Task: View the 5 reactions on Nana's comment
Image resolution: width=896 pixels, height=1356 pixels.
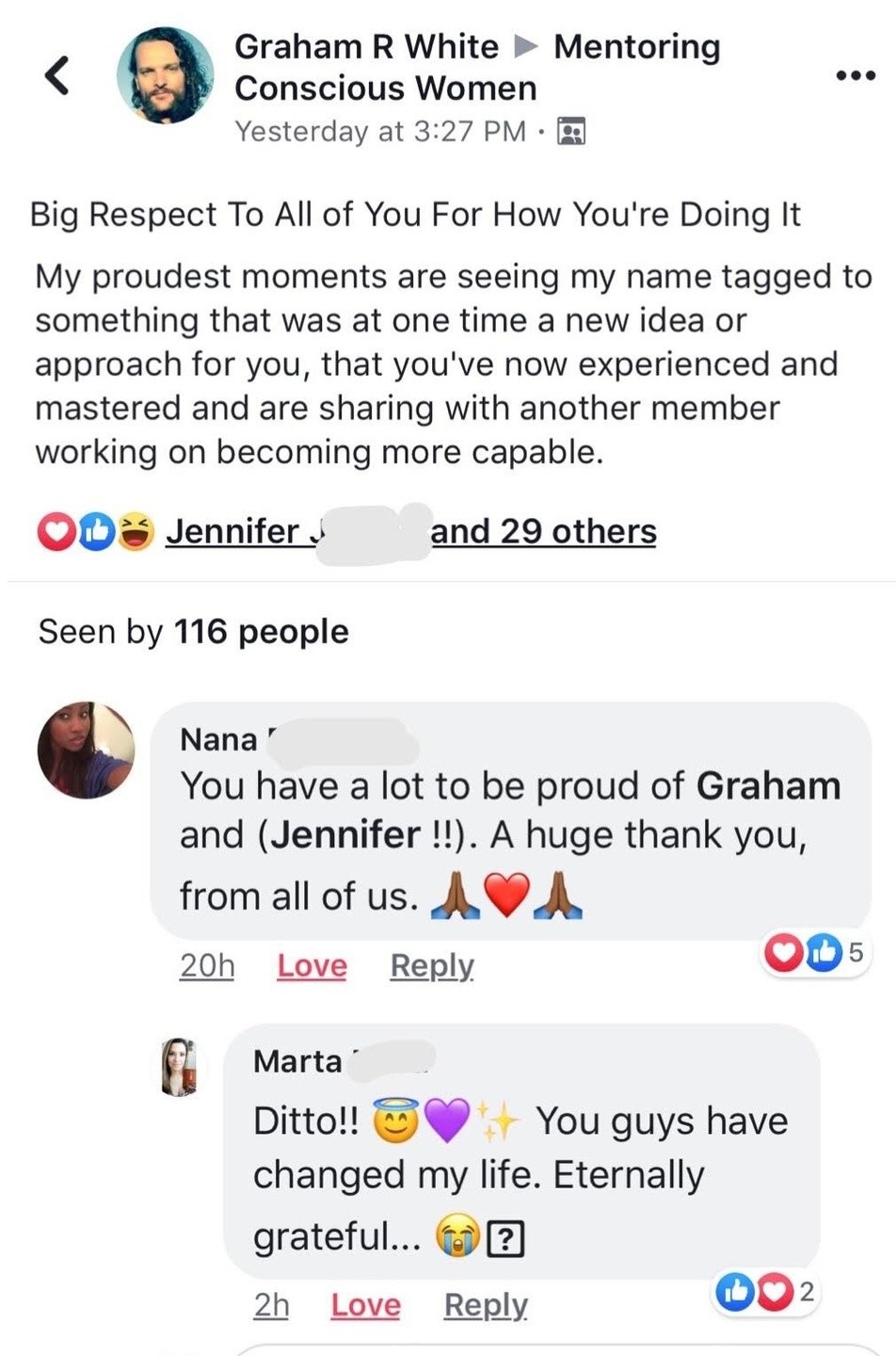Action: click(815, 953)
